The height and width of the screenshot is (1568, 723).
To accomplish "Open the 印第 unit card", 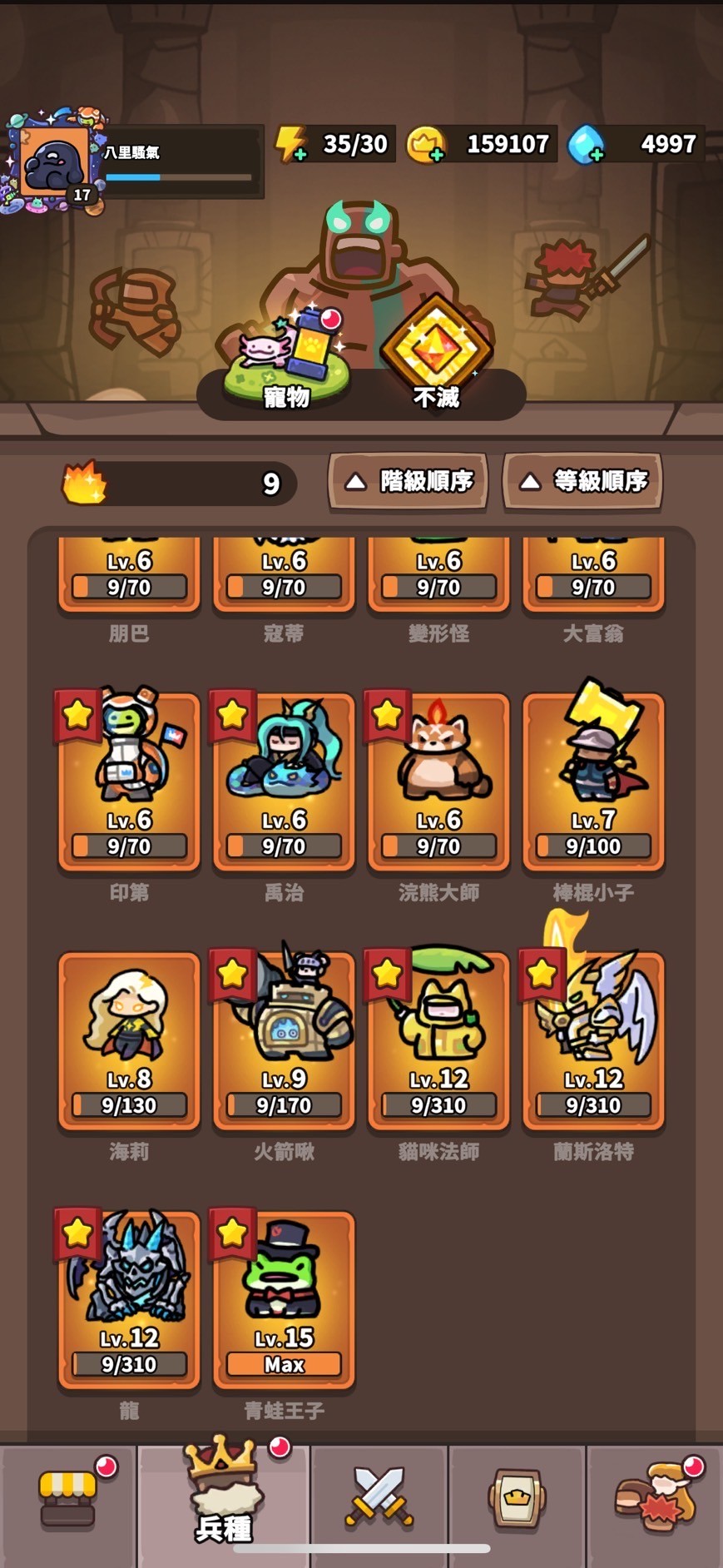I will pos(129,782).
